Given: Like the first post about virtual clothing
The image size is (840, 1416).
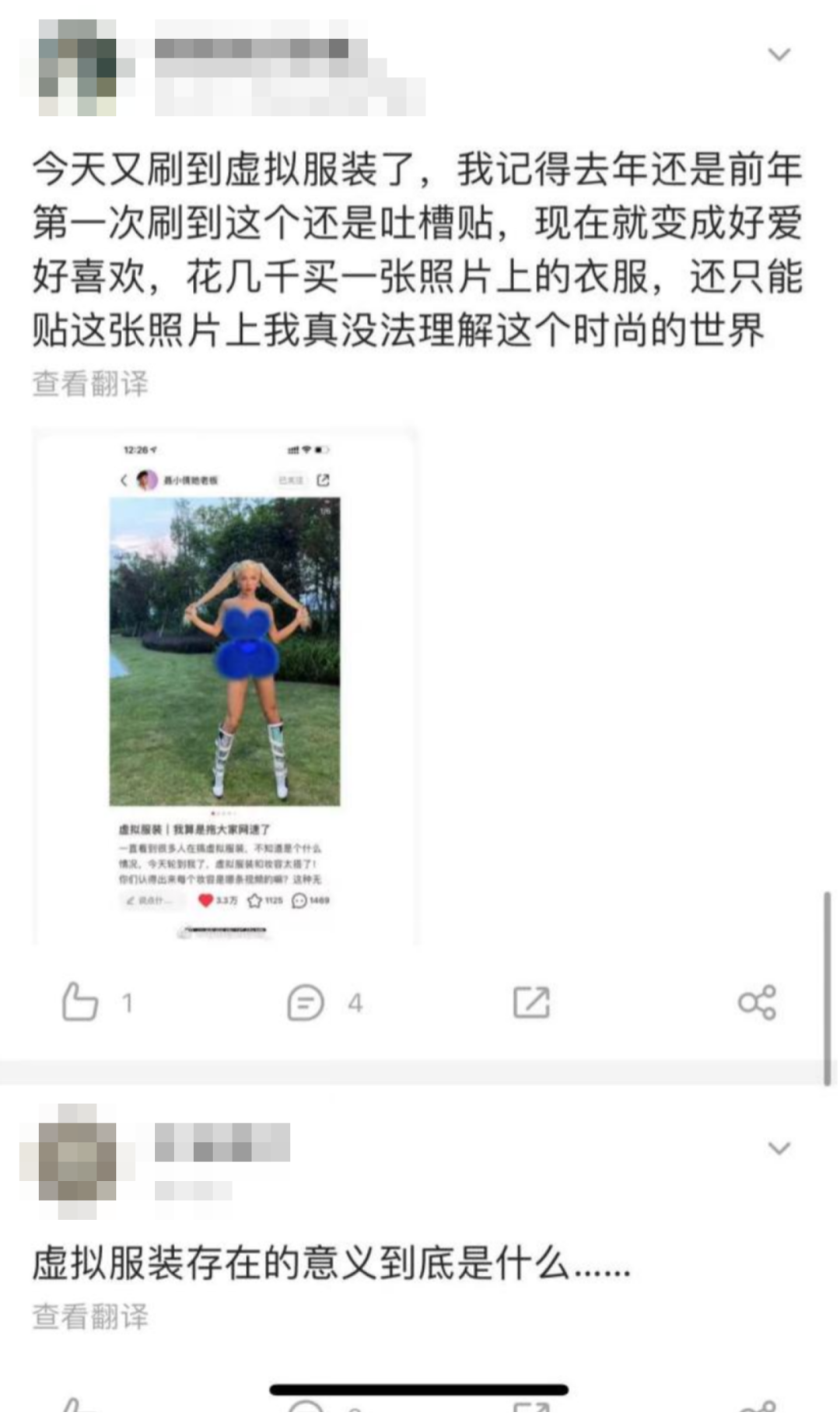Looking at the screenshot, I should click(81, 1001).
